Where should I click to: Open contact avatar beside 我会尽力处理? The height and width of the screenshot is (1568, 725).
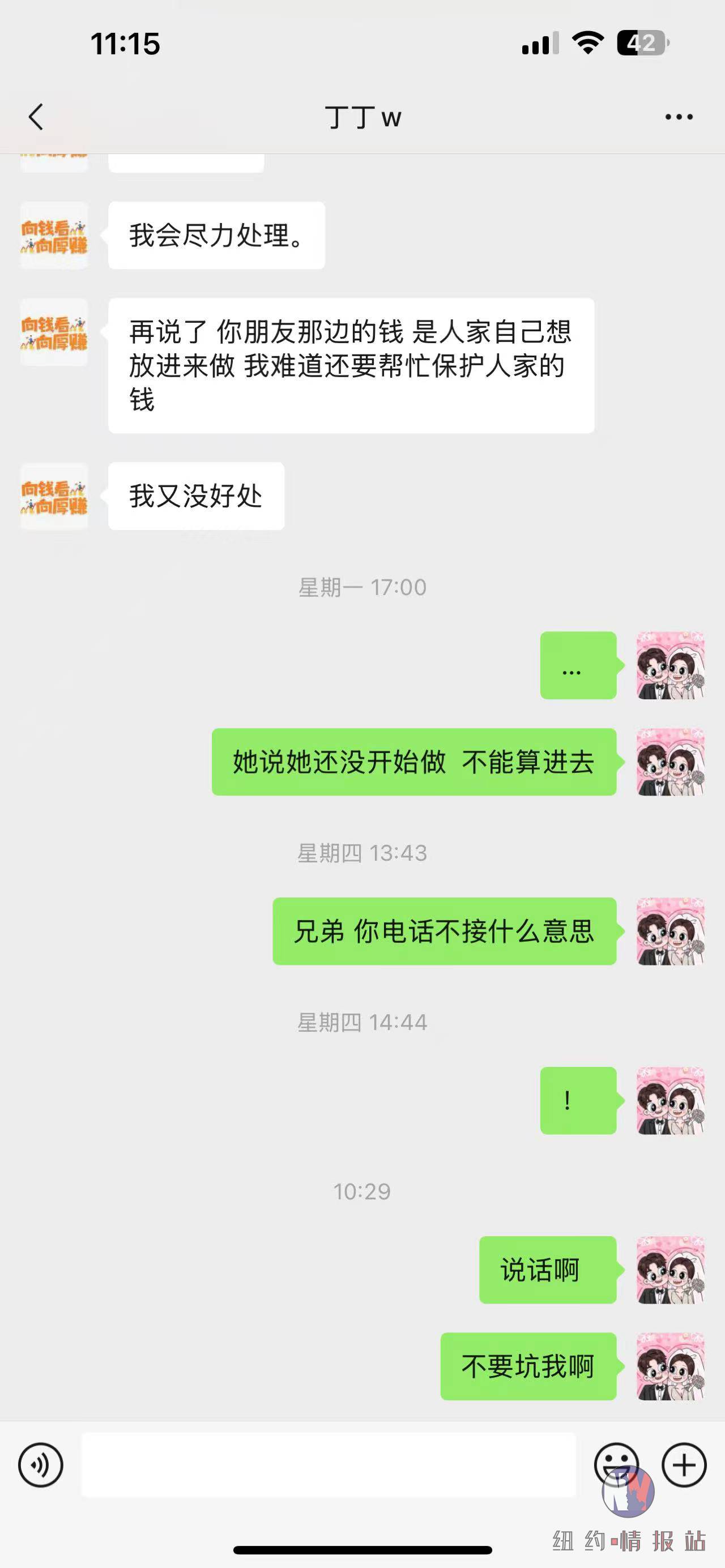coord(54,236)
